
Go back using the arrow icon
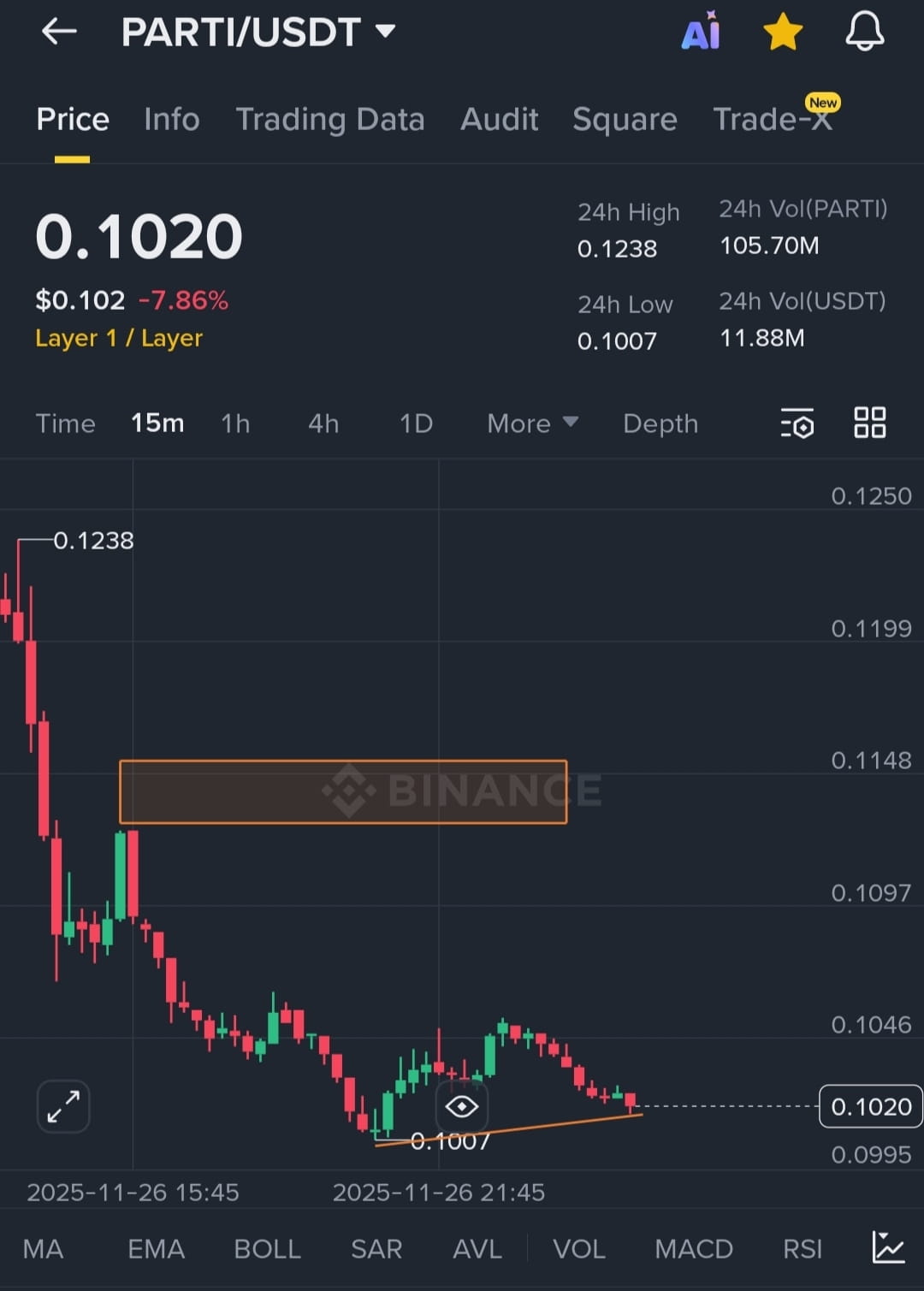coord(59,33)
